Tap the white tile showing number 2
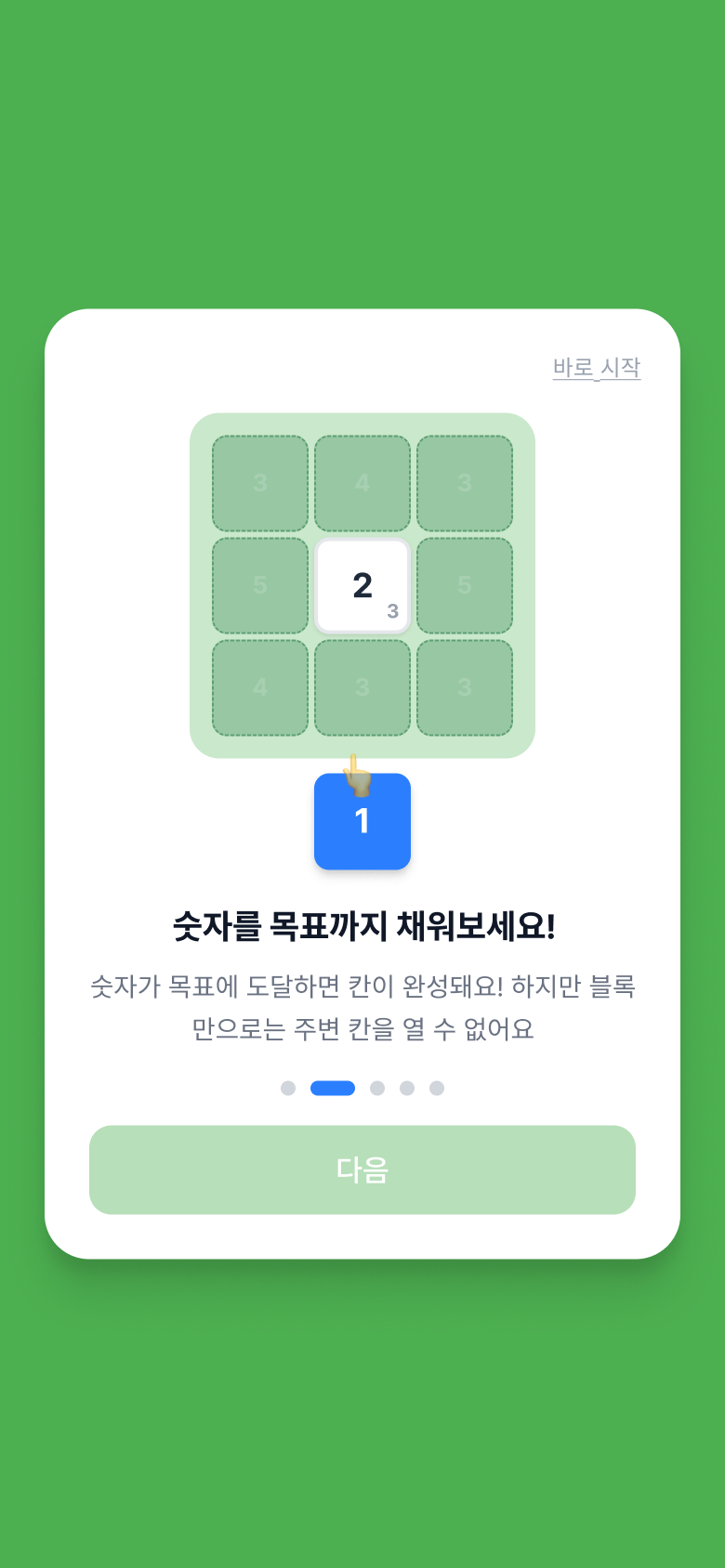The width and height of the screenshot is (725, 1568). pos(362,584)
